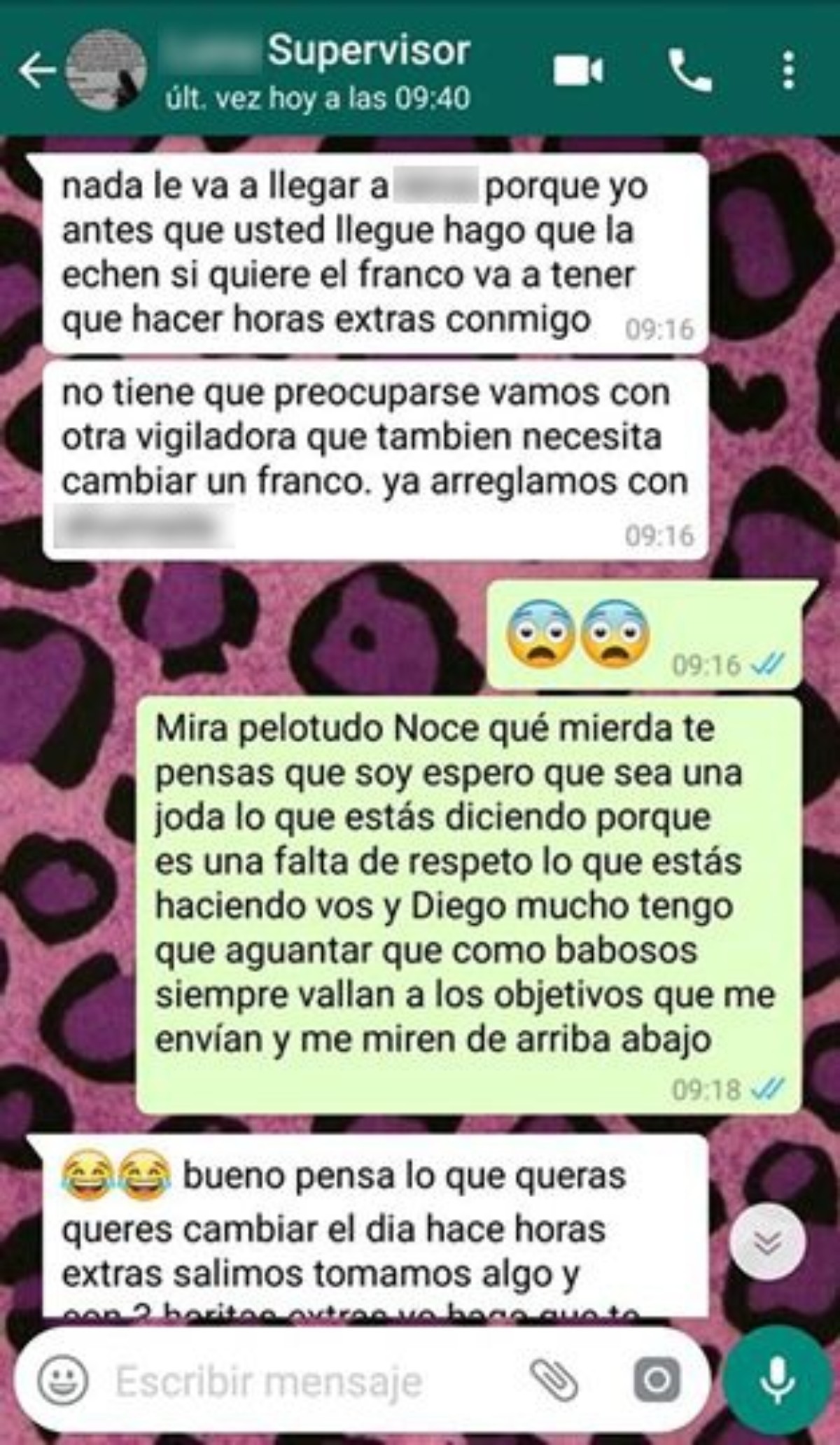Viewport: 840px width, 1445px height.
Task: Record a voice message with the microphone
Action: pyautogui.click(x=777, y=1381)
